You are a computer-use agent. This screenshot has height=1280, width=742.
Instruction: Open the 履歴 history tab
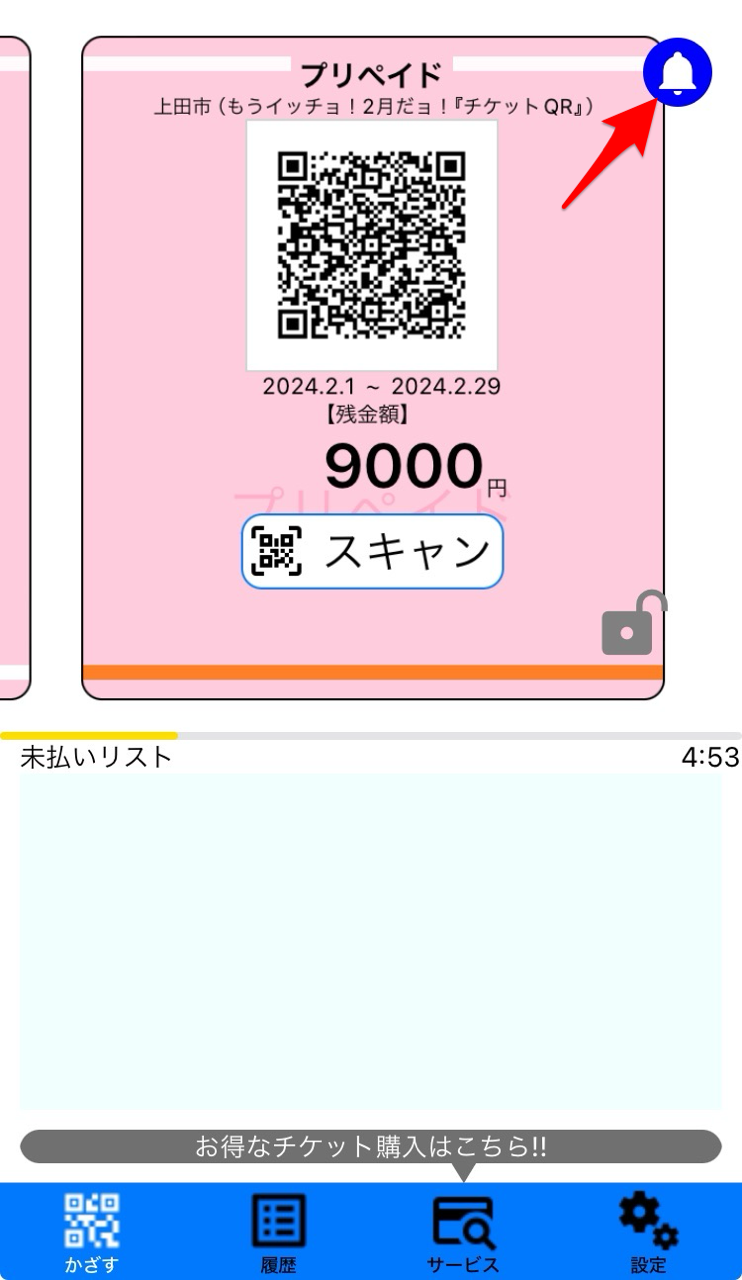click(x=278, y=1232)
